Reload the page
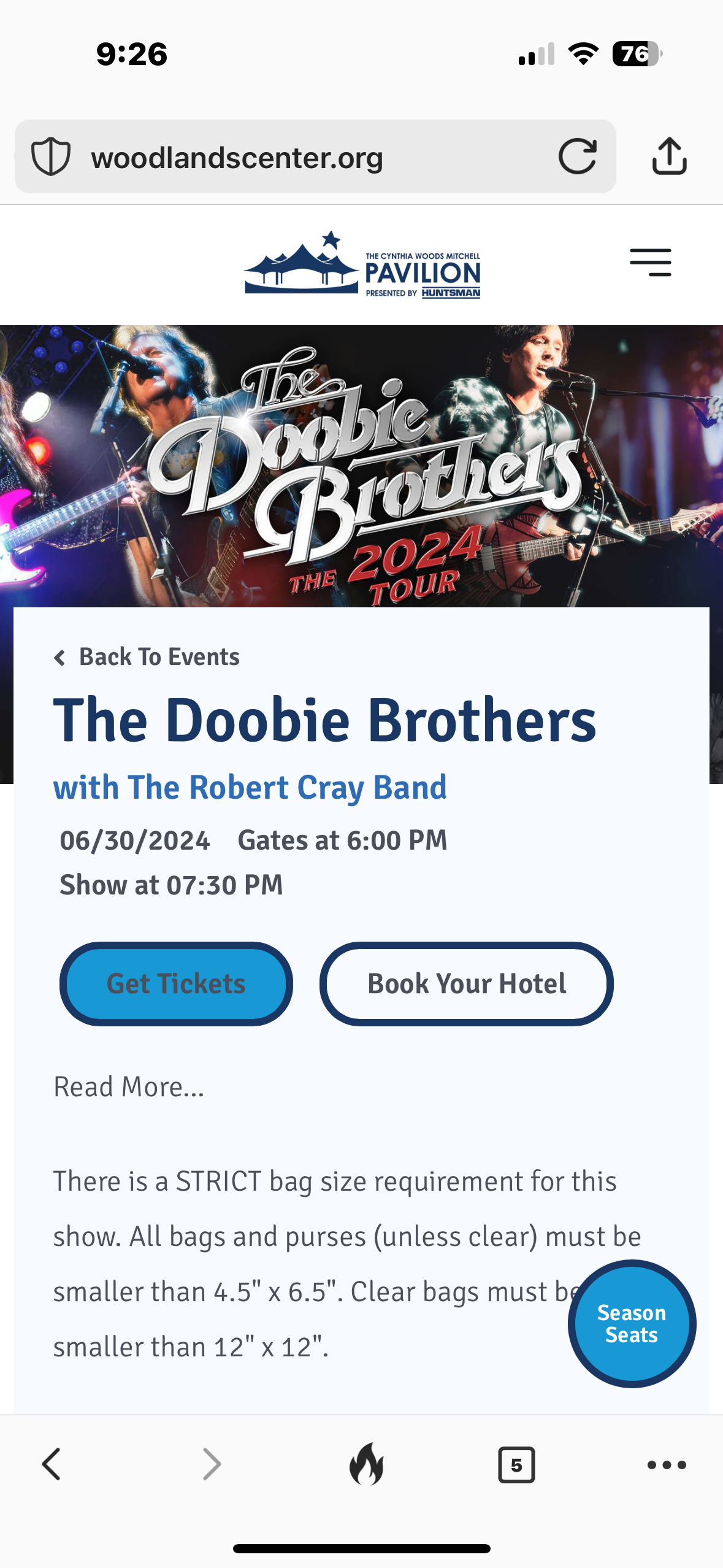The width and height of the screenshot is (723, 1568). pos(577,156)
